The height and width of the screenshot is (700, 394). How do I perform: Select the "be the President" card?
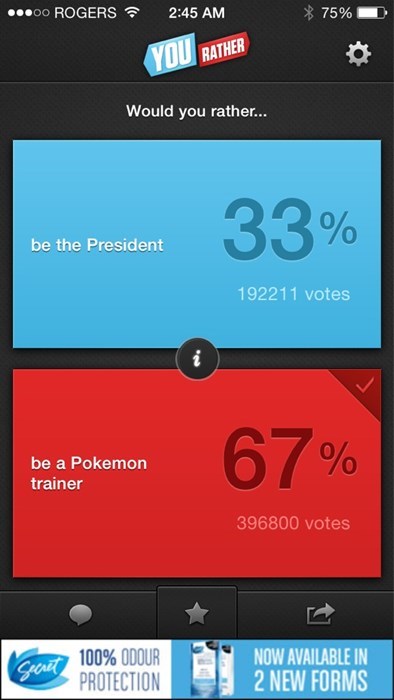click(197, 244)
